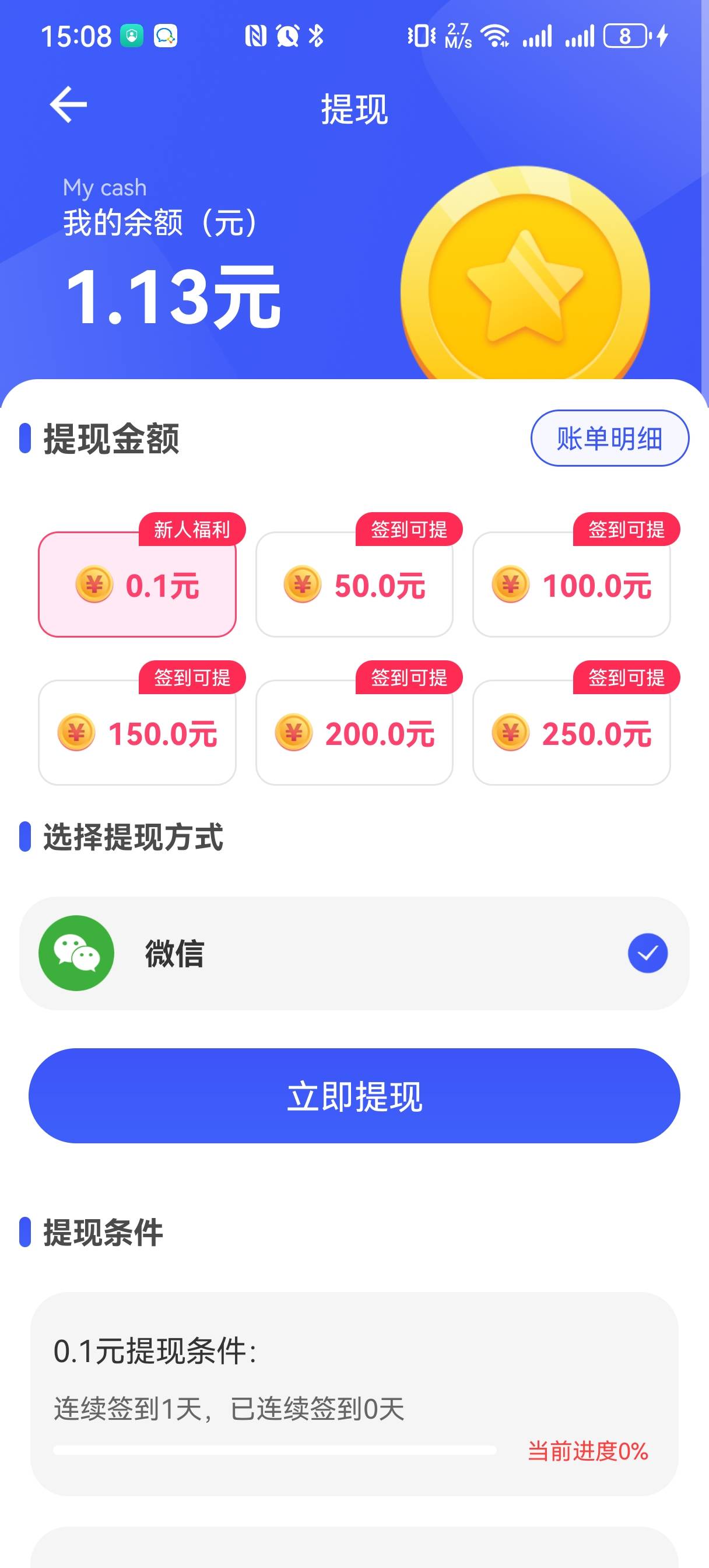Open 账单明细 billing details
709x1568 pixels.
pyautogui.click(x=609, y=438)
